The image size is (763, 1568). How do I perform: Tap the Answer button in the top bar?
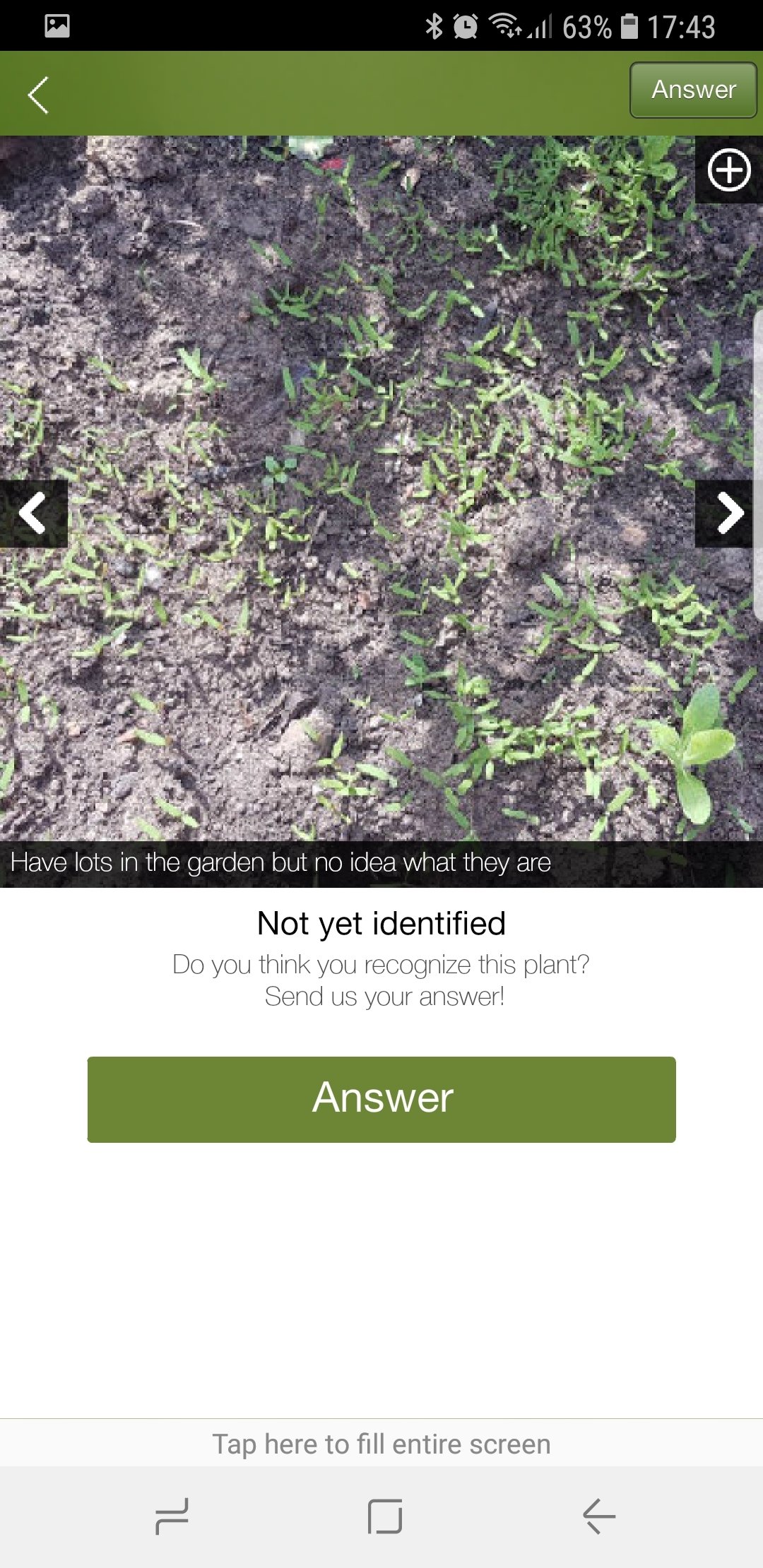tap(692, 90)
